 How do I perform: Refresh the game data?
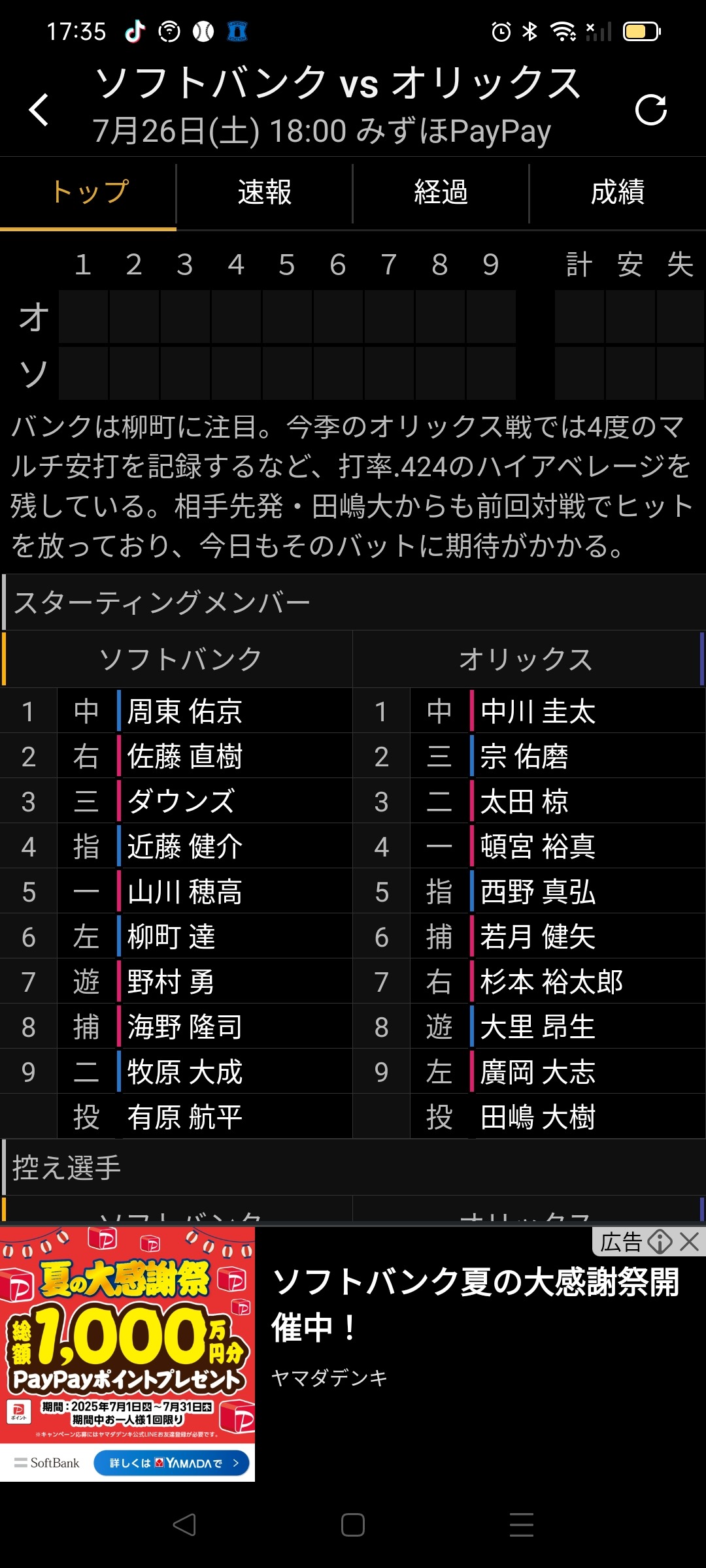point(651,110)
